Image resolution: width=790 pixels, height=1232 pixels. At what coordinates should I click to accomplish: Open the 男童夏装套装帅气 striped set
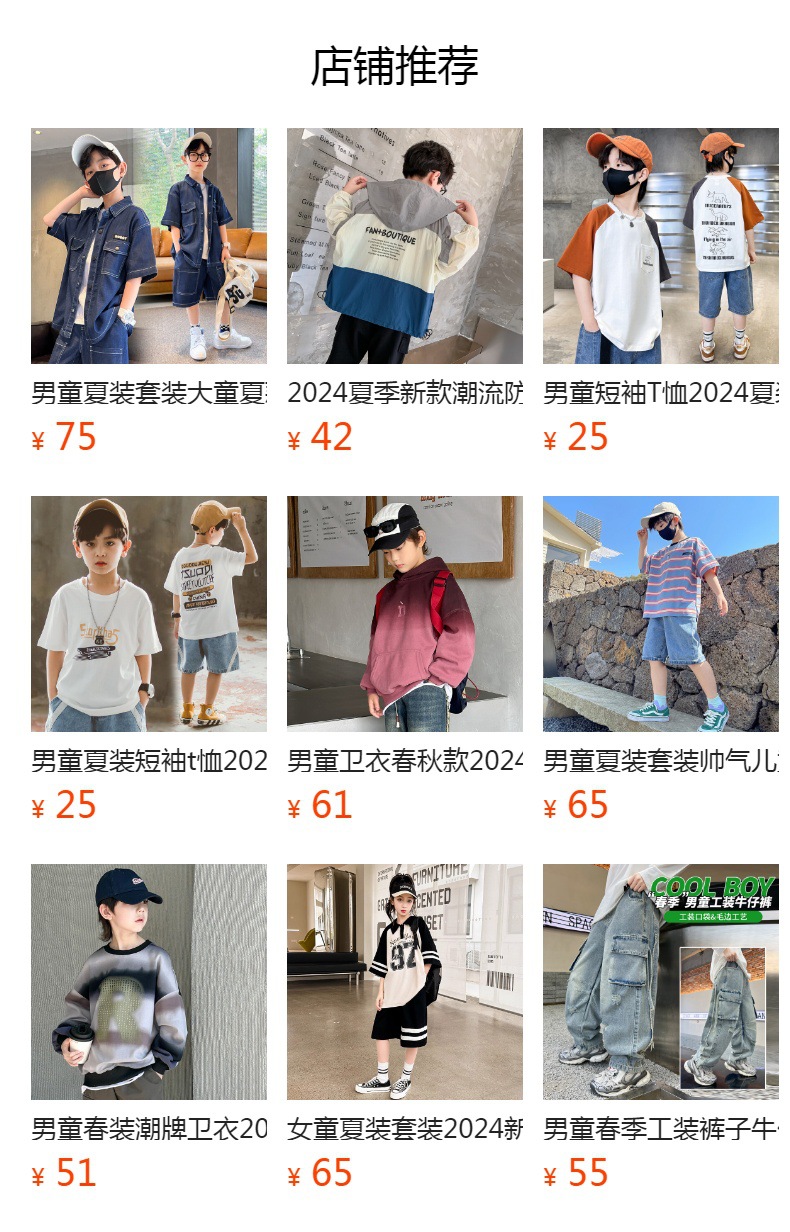click(x=660, y=614)
